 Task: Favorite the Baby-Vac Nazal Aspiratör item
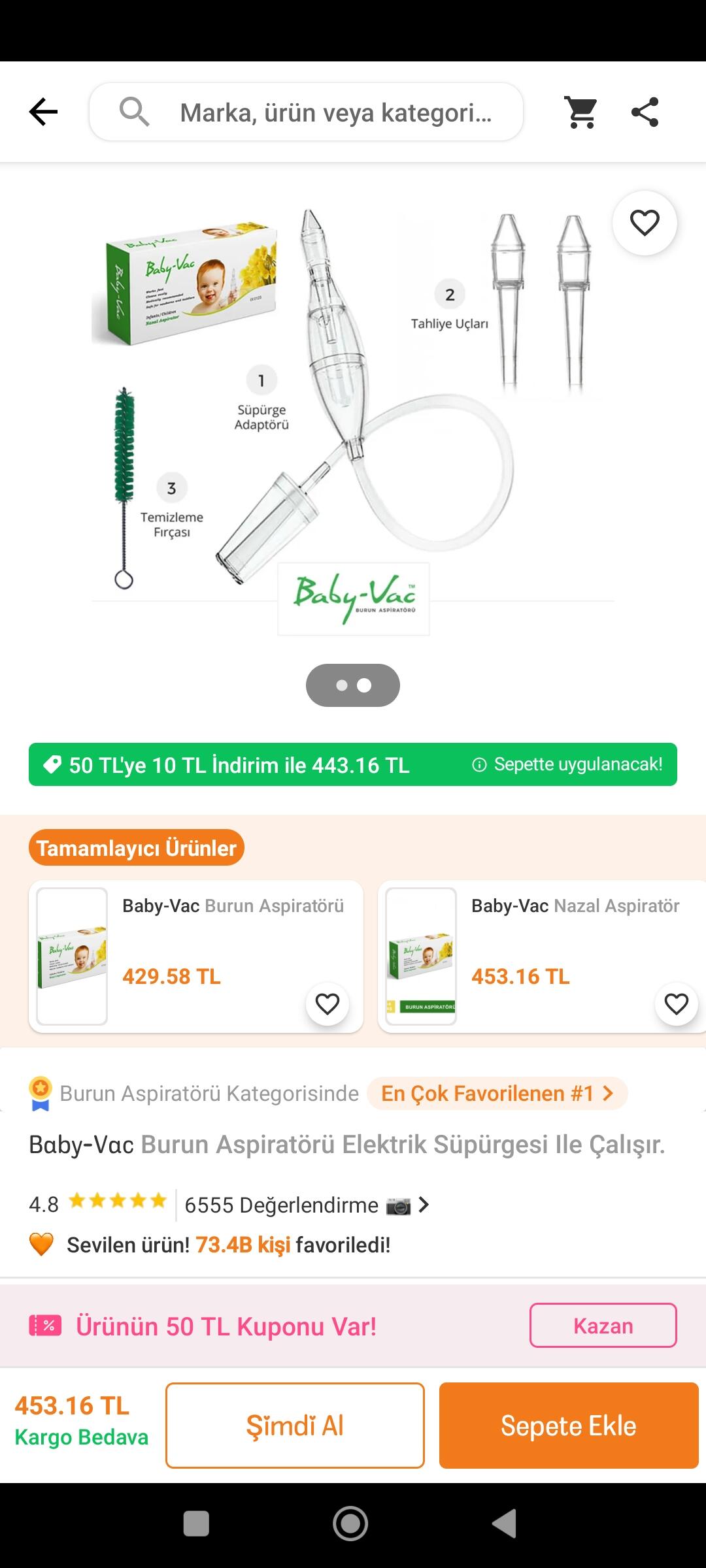click(x=677, y=1004)
